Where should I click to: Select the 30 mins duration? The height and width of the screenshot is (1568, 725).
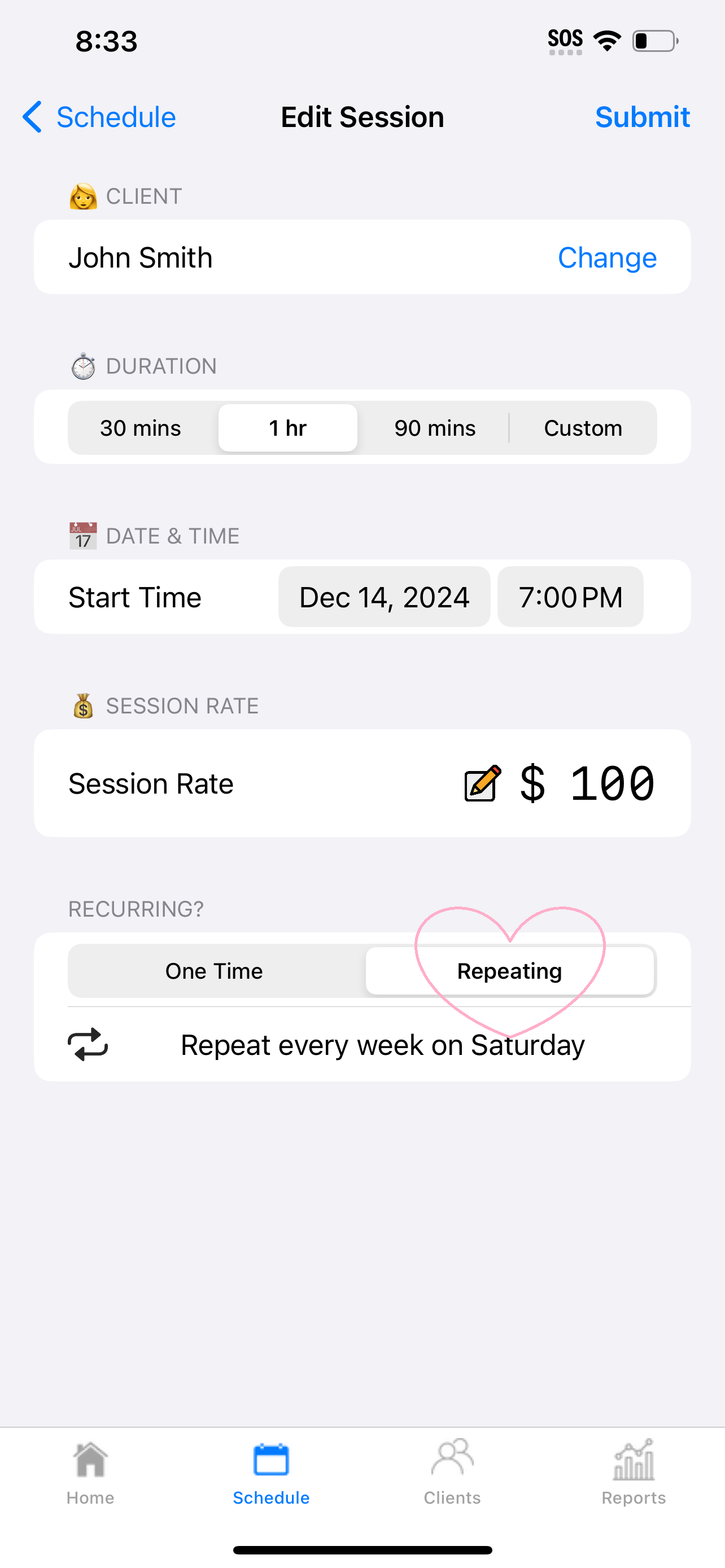(x=141, y=428)
